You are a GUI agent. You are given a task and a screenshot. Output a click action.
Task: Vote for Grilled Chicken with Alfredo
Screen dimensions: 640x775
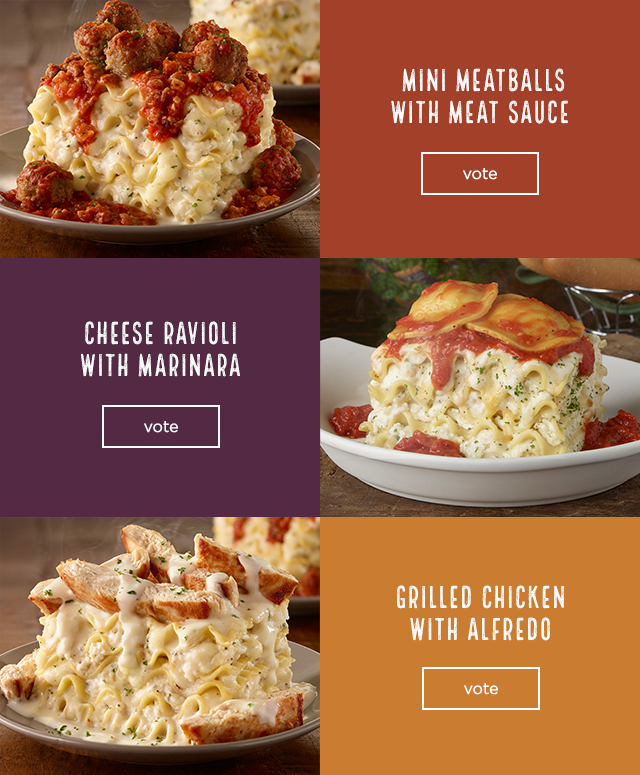(480, 689)
